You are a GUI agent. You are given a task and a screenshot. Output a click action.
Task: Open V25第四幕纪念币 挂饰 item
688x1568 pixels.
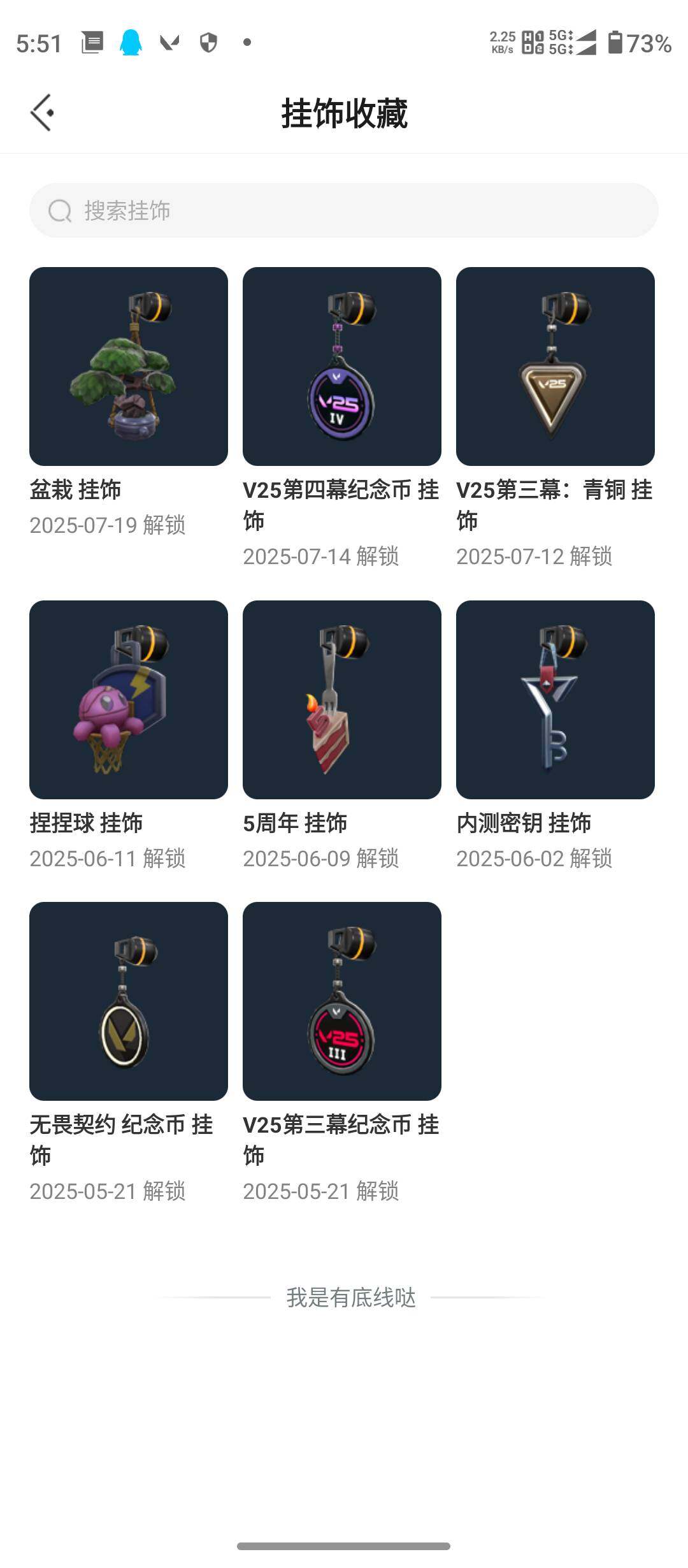coord(342,367)
